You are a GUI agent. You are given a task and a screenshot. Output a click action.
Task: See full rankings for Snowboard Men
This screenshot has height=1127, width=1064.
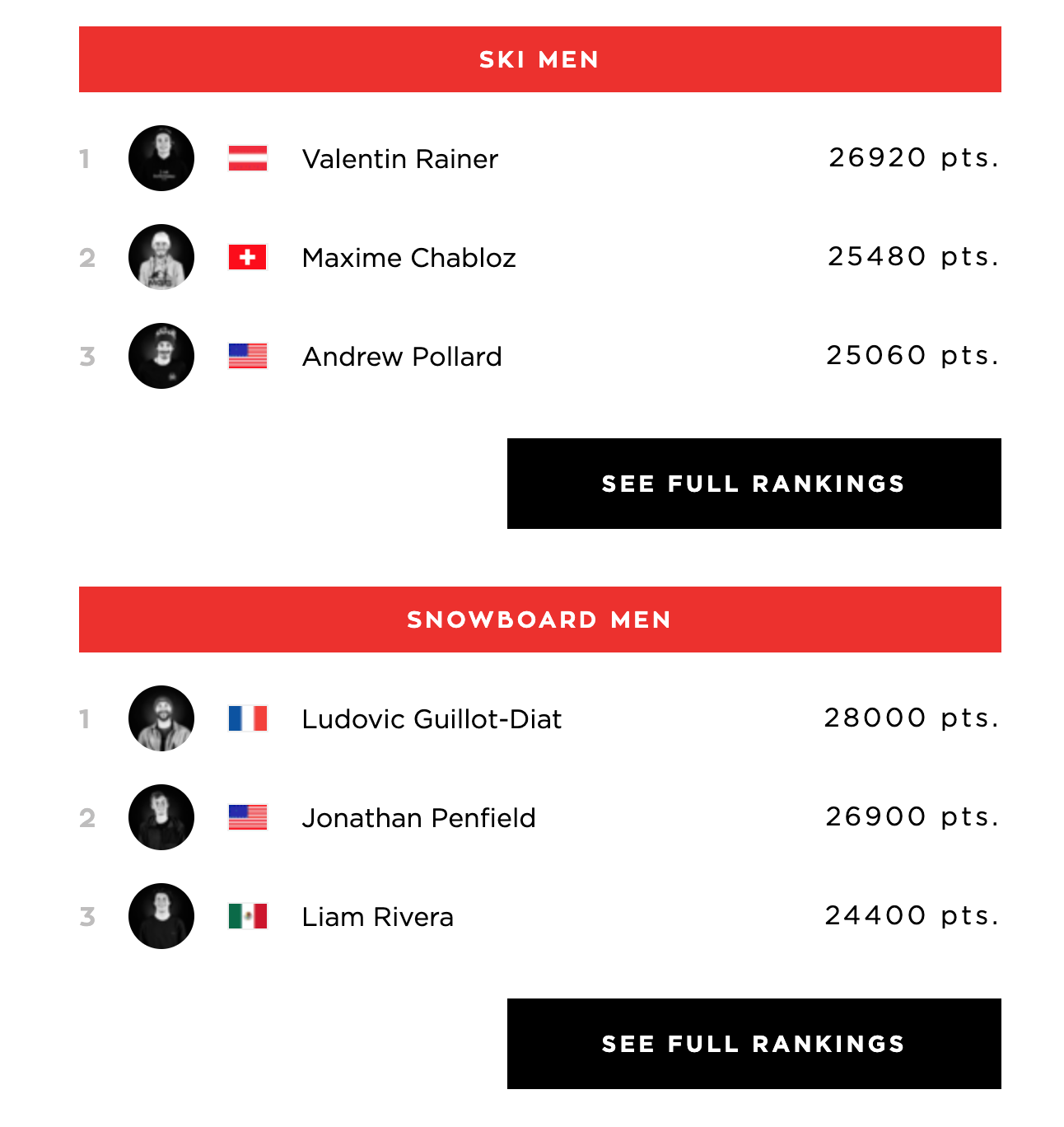(x=754, y=1044)
